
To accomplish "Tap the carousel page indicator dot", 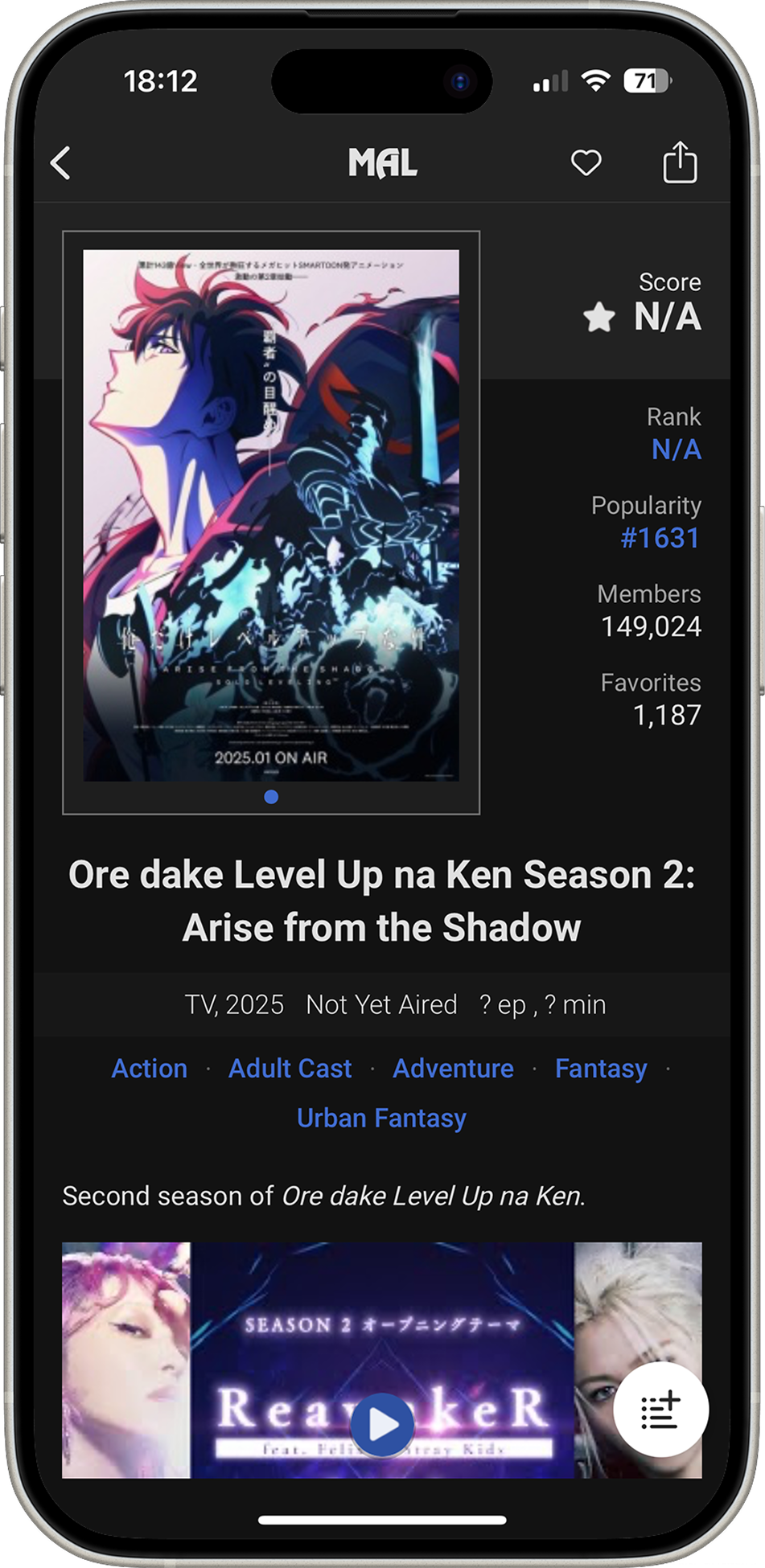I will tap(271, 798).
